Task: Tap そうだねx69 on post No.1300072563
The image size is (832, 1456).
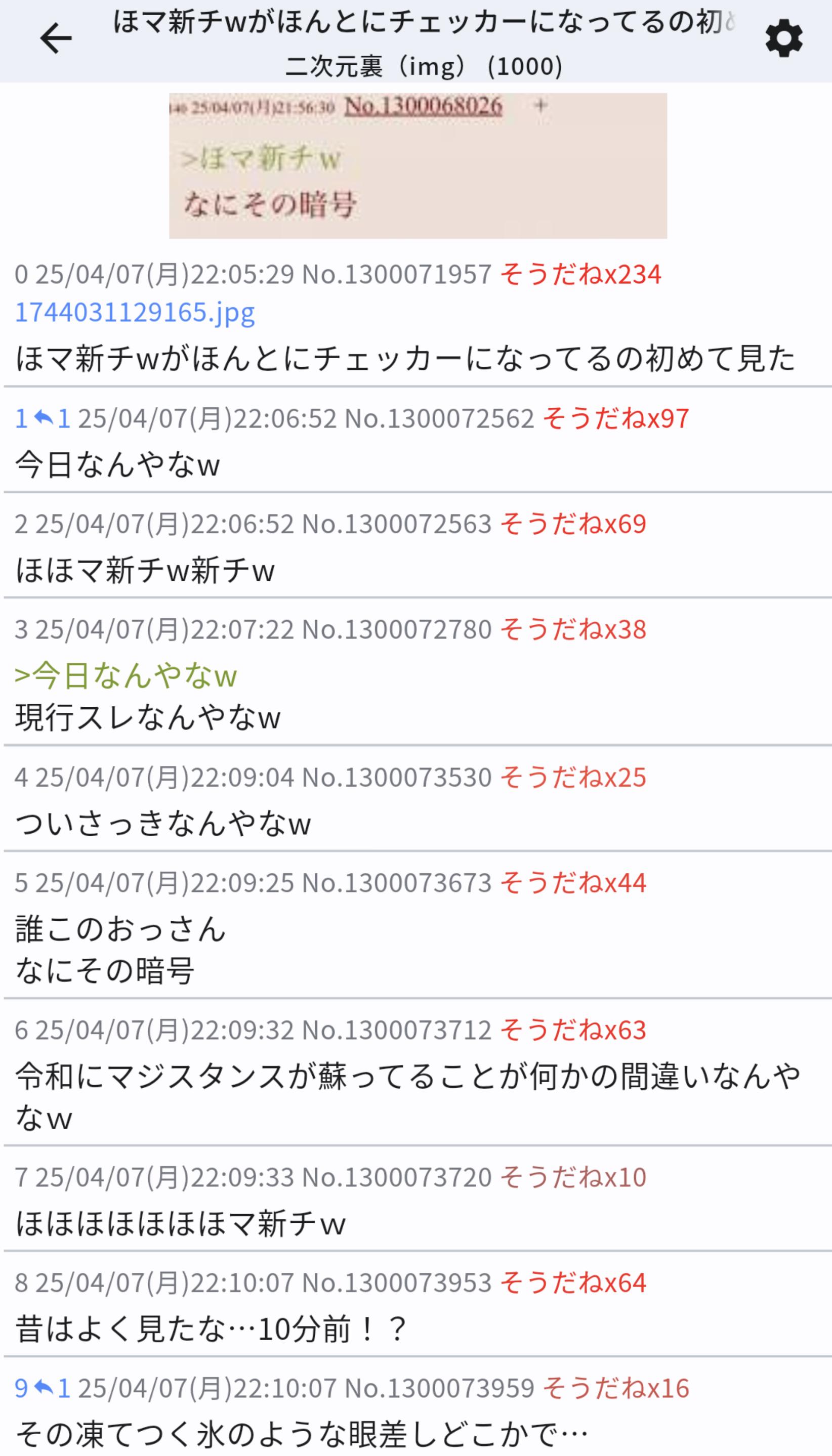Action: [x=573, y=524]
